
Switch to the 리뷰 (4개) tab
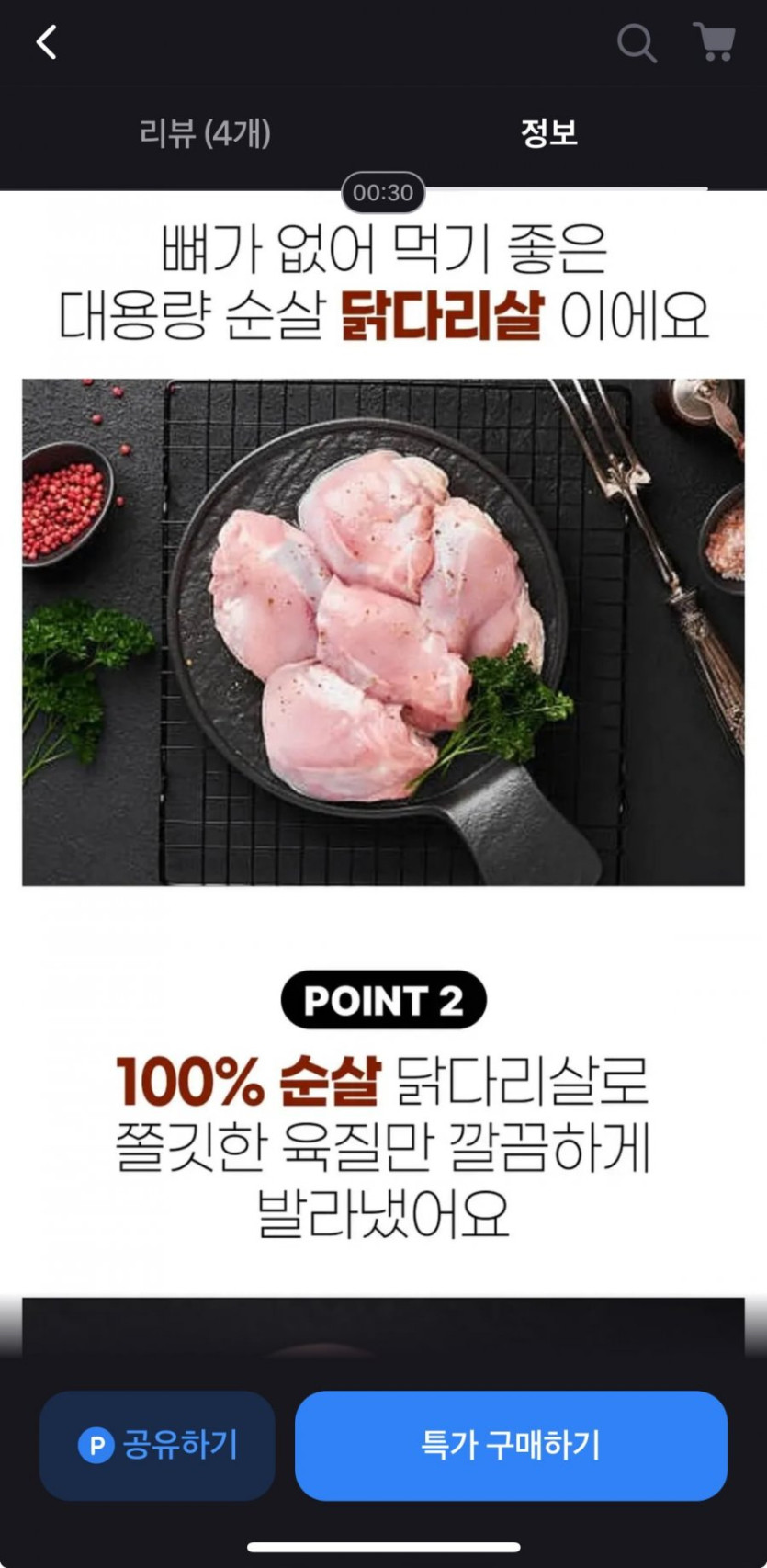pos(205,133)
